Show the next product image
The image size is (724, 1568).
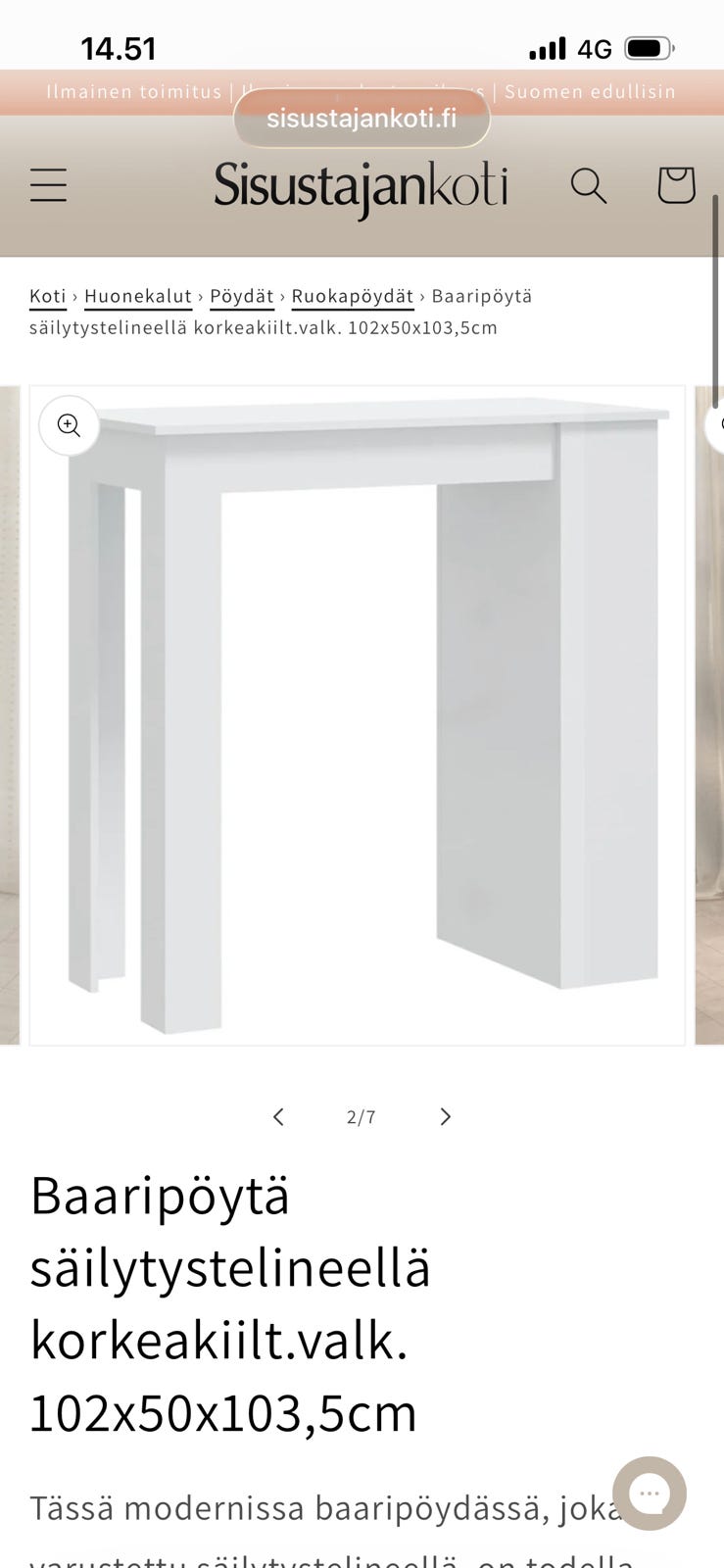pyautogui.click(x=446, y=1117)
